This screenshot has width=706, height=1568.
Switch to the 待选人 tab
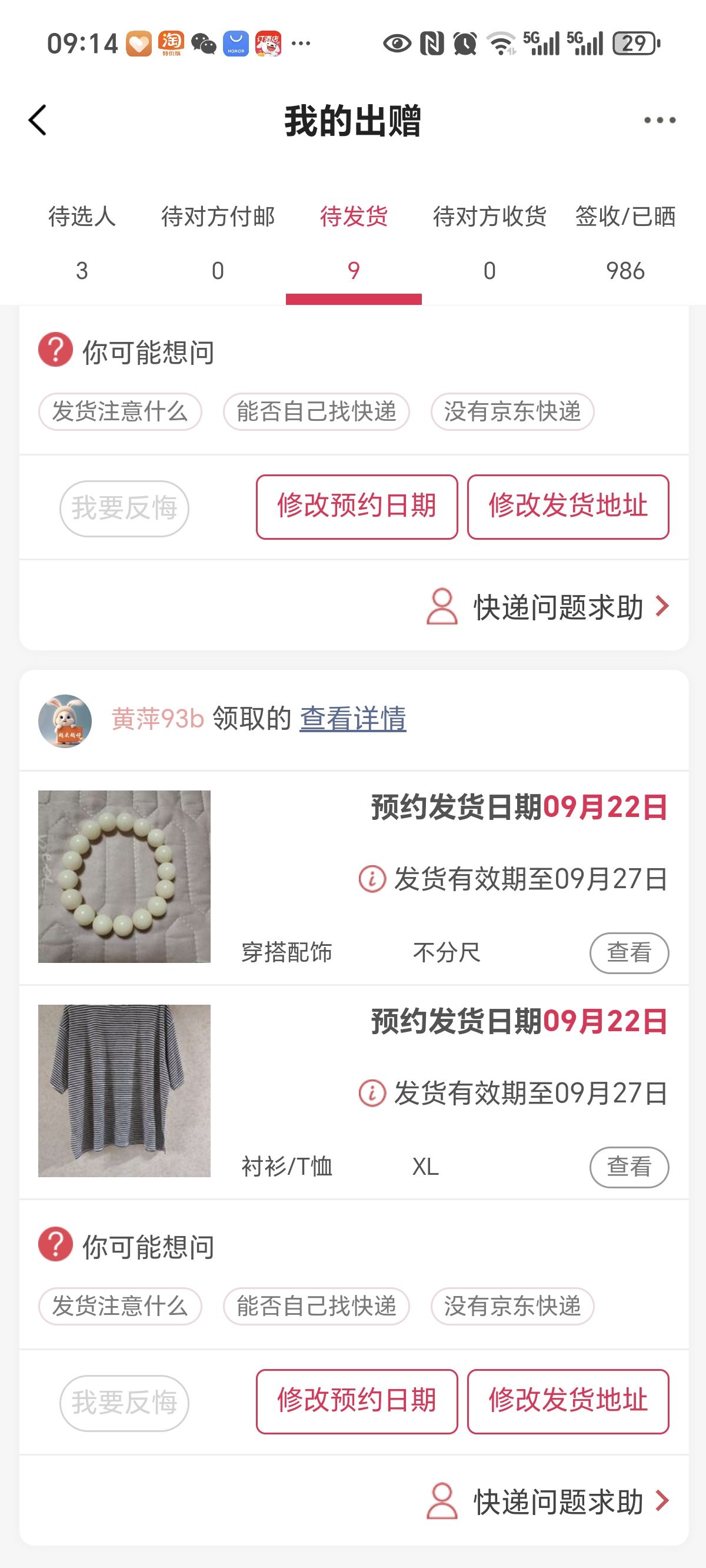click(82, 242)
